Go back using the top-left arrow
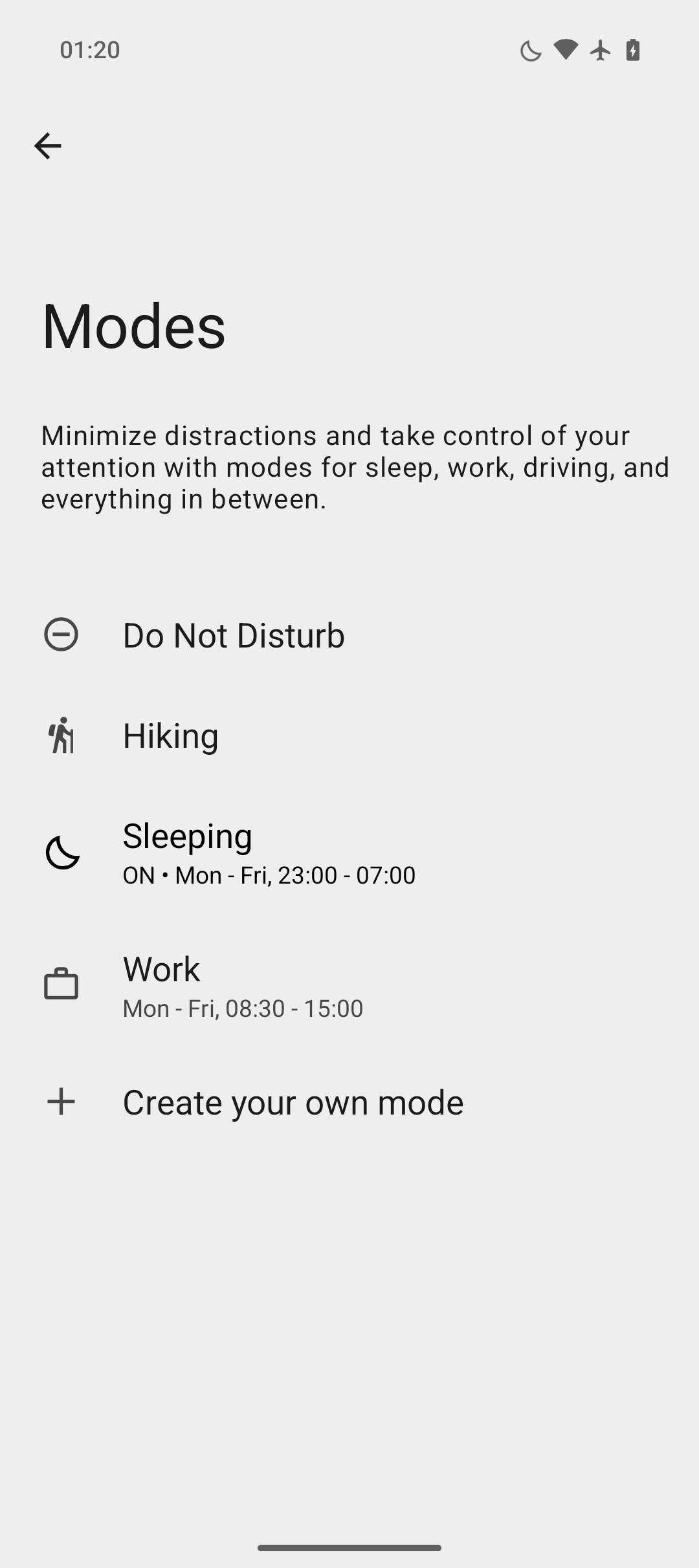Image resolution: width=699 pixels, height=1568 pixels. tap(47, 146)
